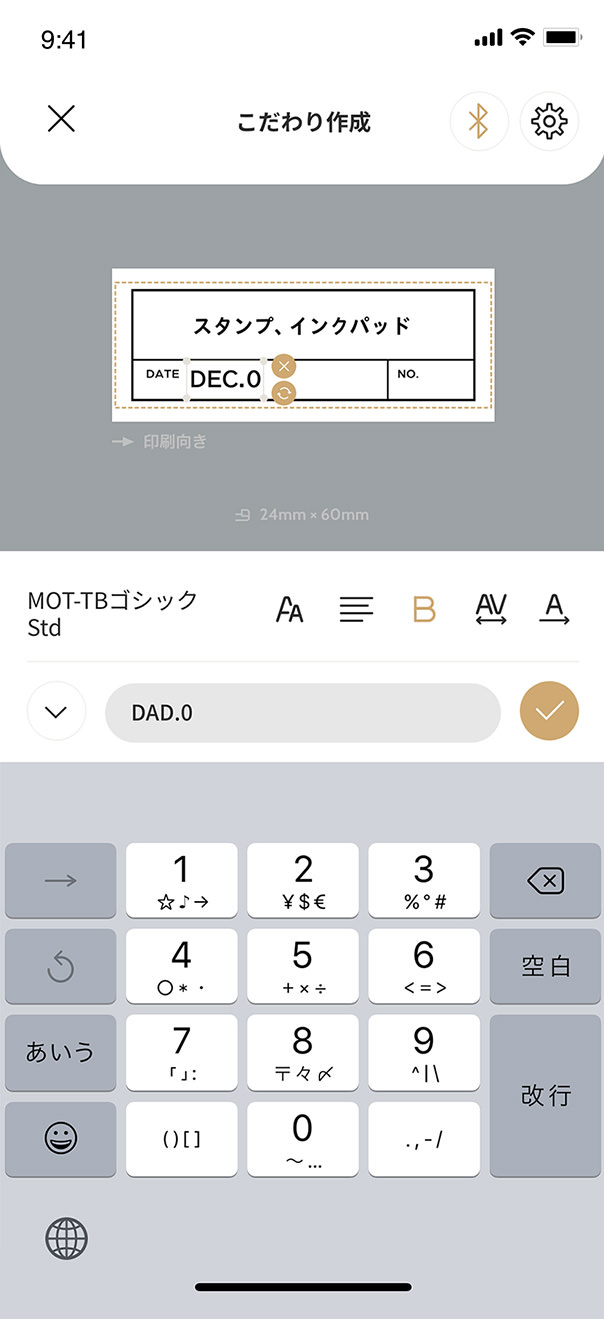Open the emoji keyboard
This screenshot has height=1319, width=604.
point(60,1139)
